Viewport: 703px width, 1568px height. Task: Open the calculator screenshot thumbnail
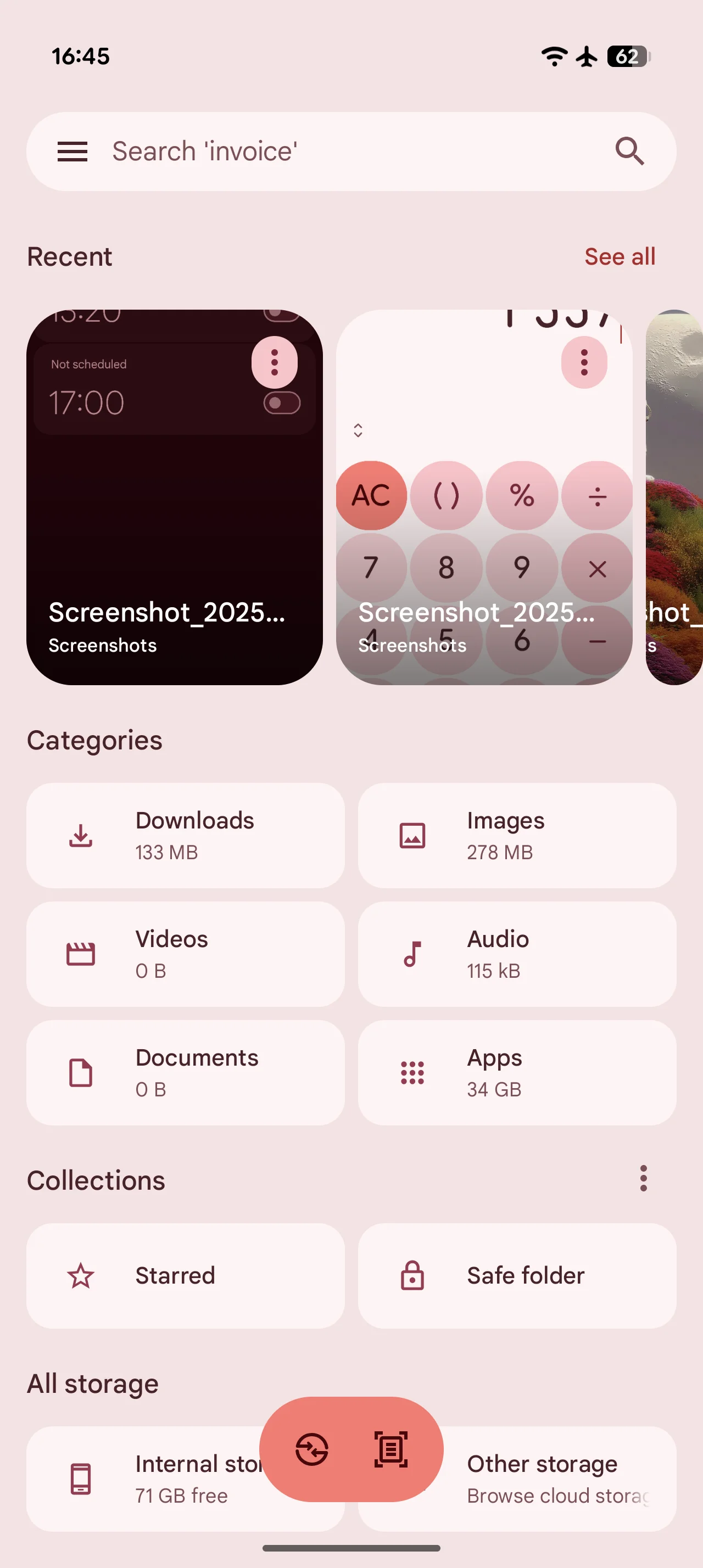(x=484, y=497)
